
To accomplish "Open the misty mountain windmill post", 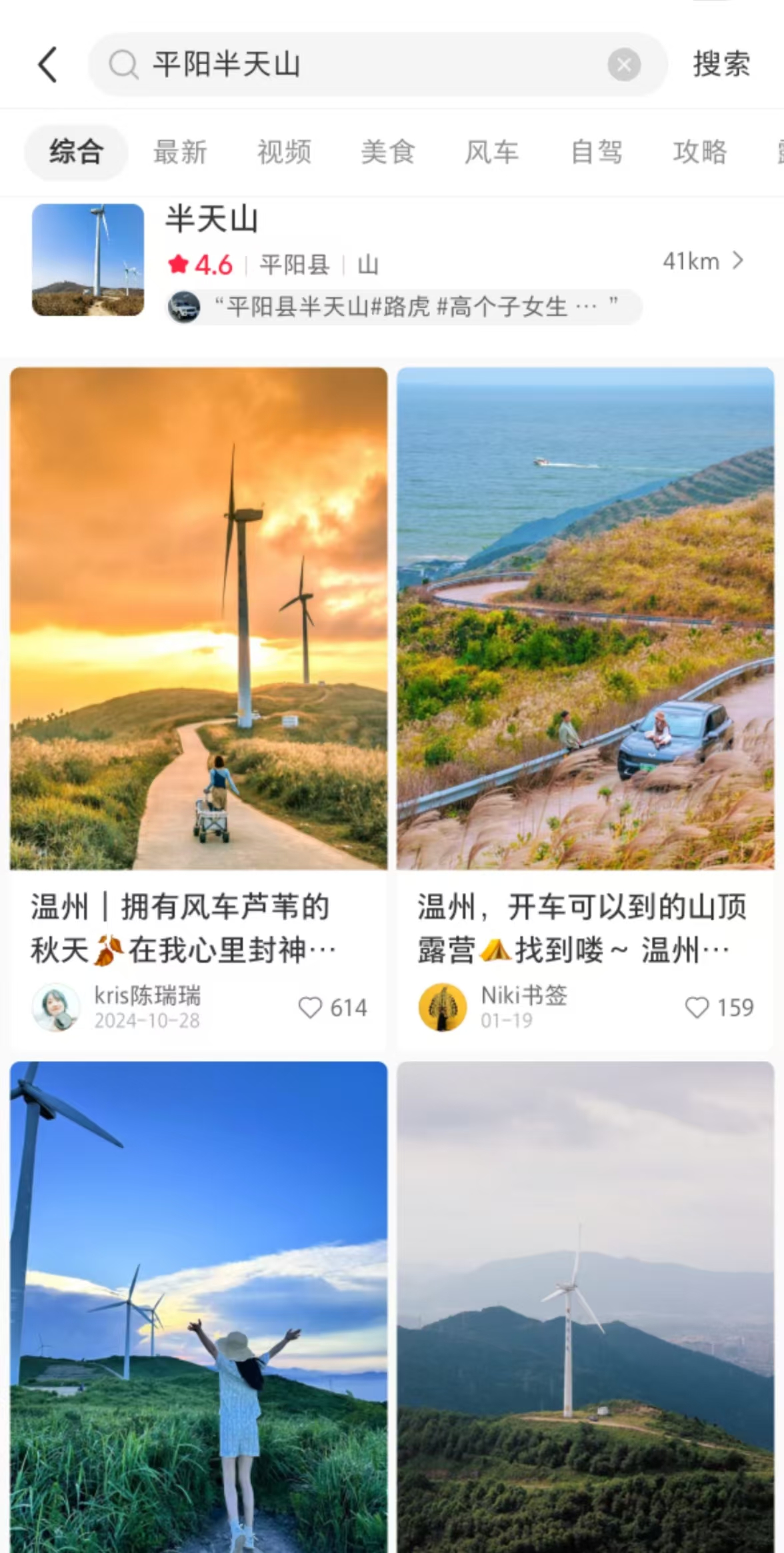I will [585, 1307].
